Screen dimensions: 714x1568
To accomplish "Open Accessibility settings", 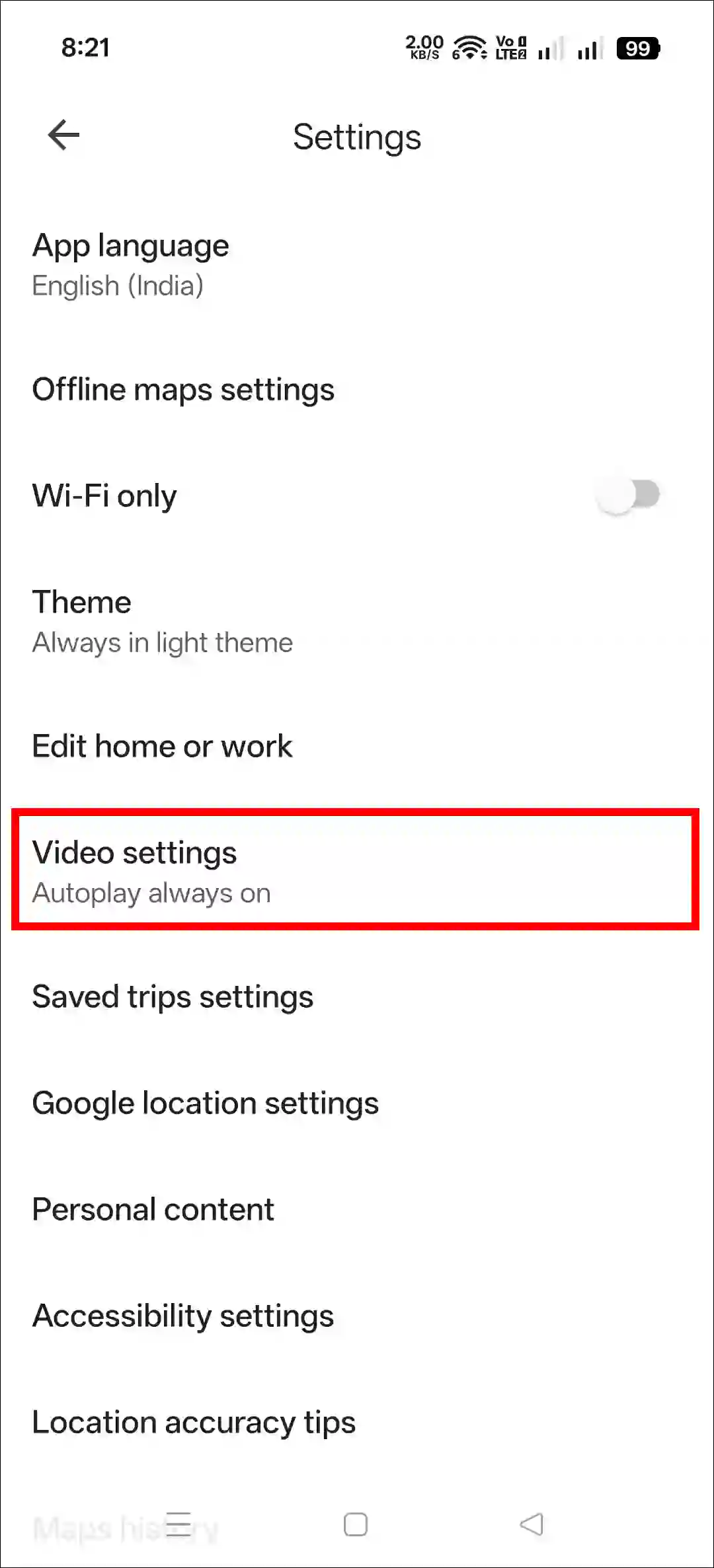I will pyautogui.click(x=183, y=1316).
